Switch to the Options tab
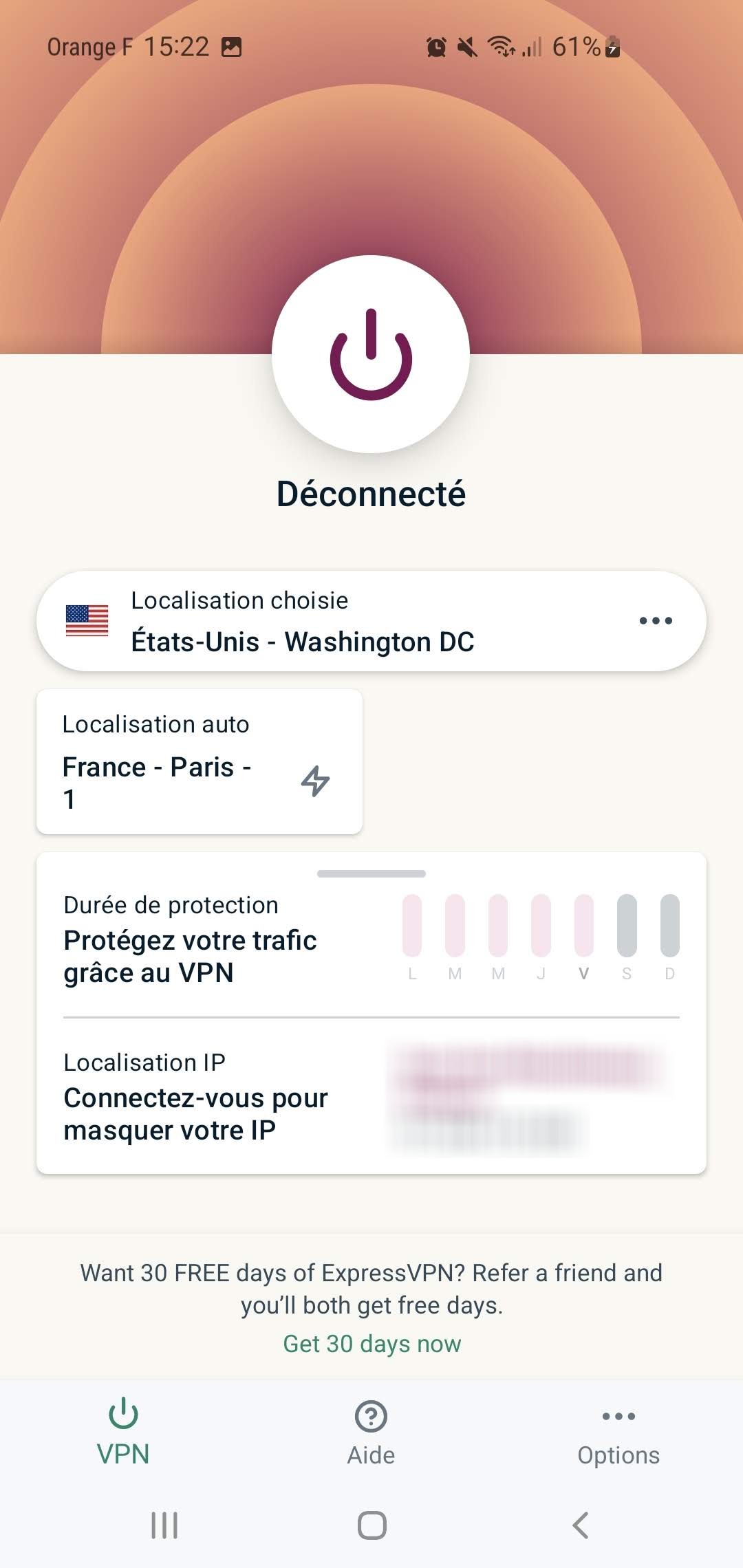 coord(617,1437)
